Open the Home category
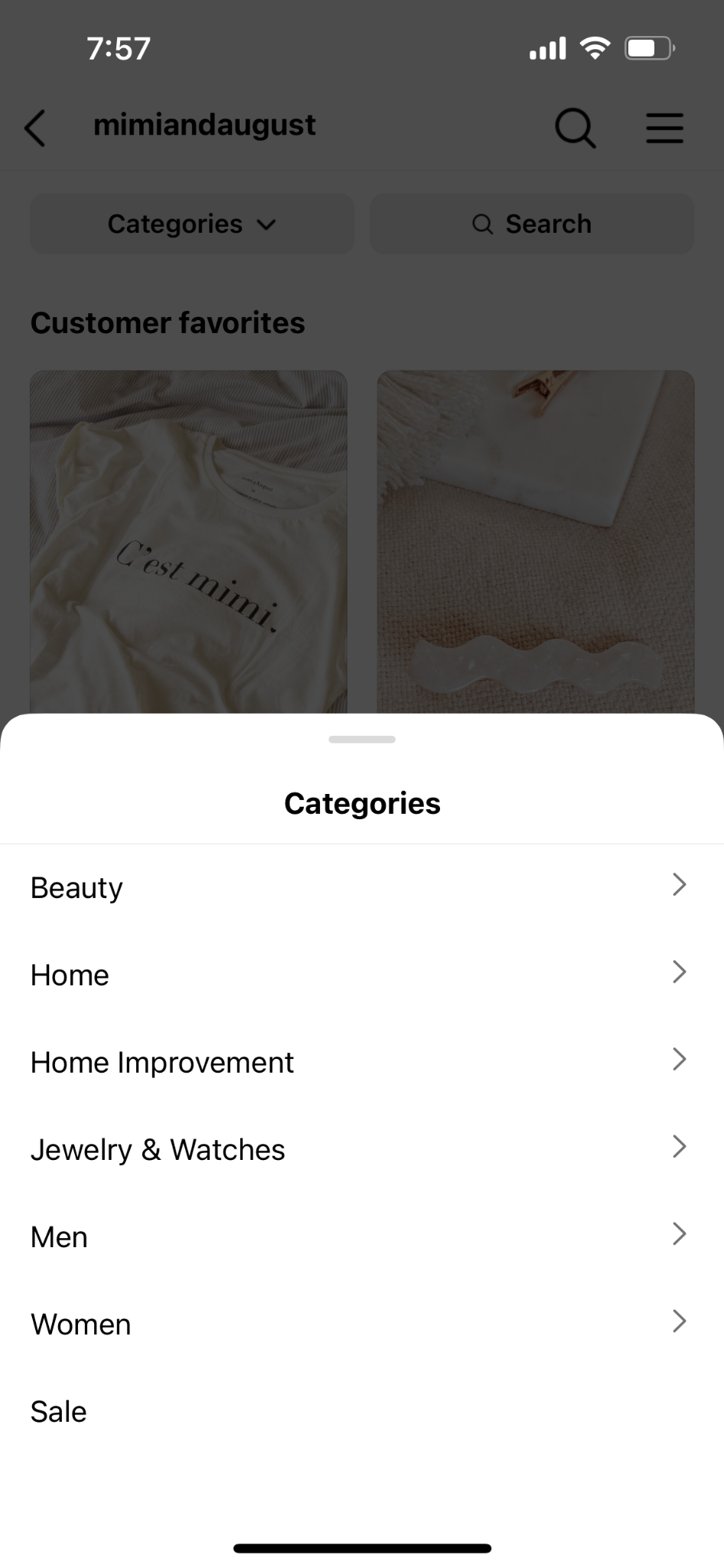This screenshot has width=724, height=1568. click(361, 975)
